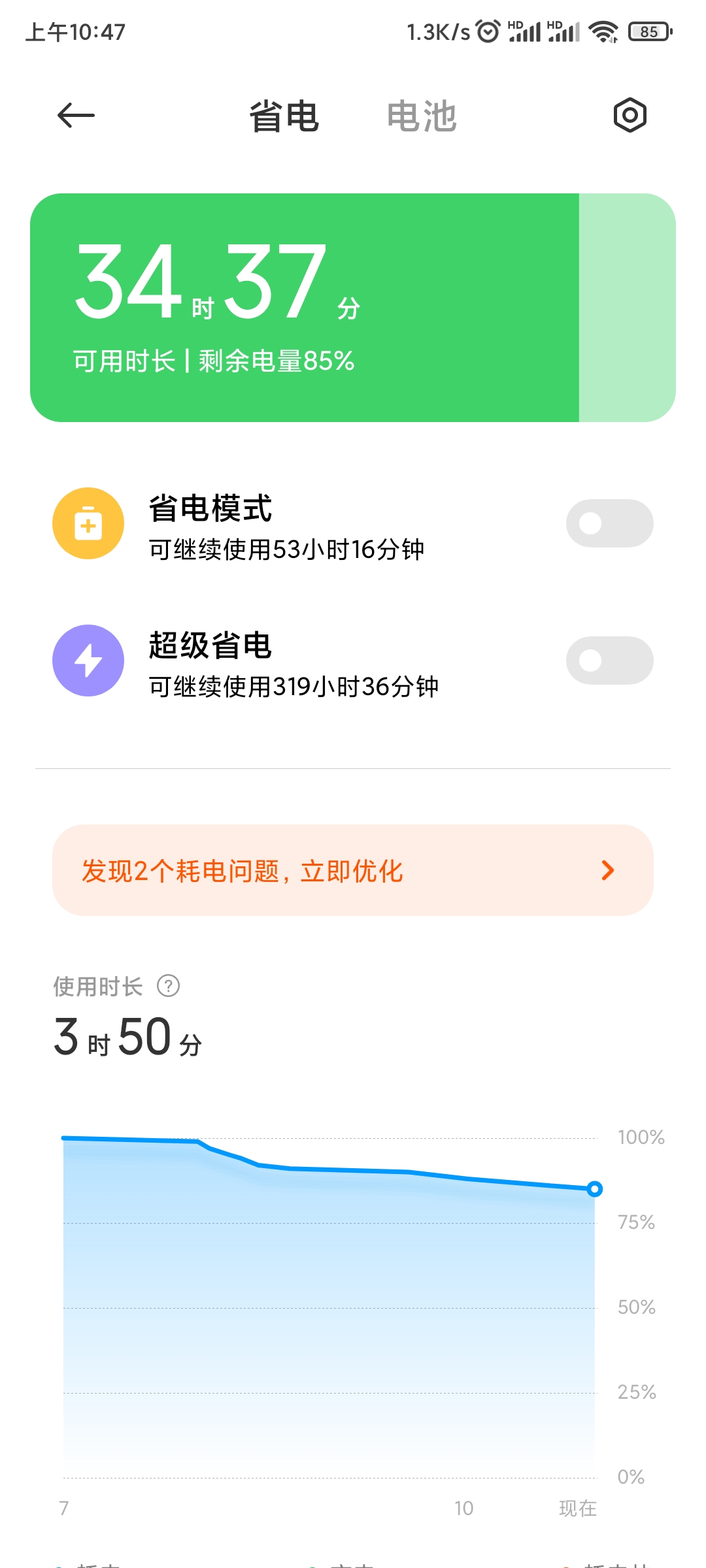The width and height of the screenshot is (706, 1568).
Task: Select the 省电 tab
Action: tap(284, 117)
